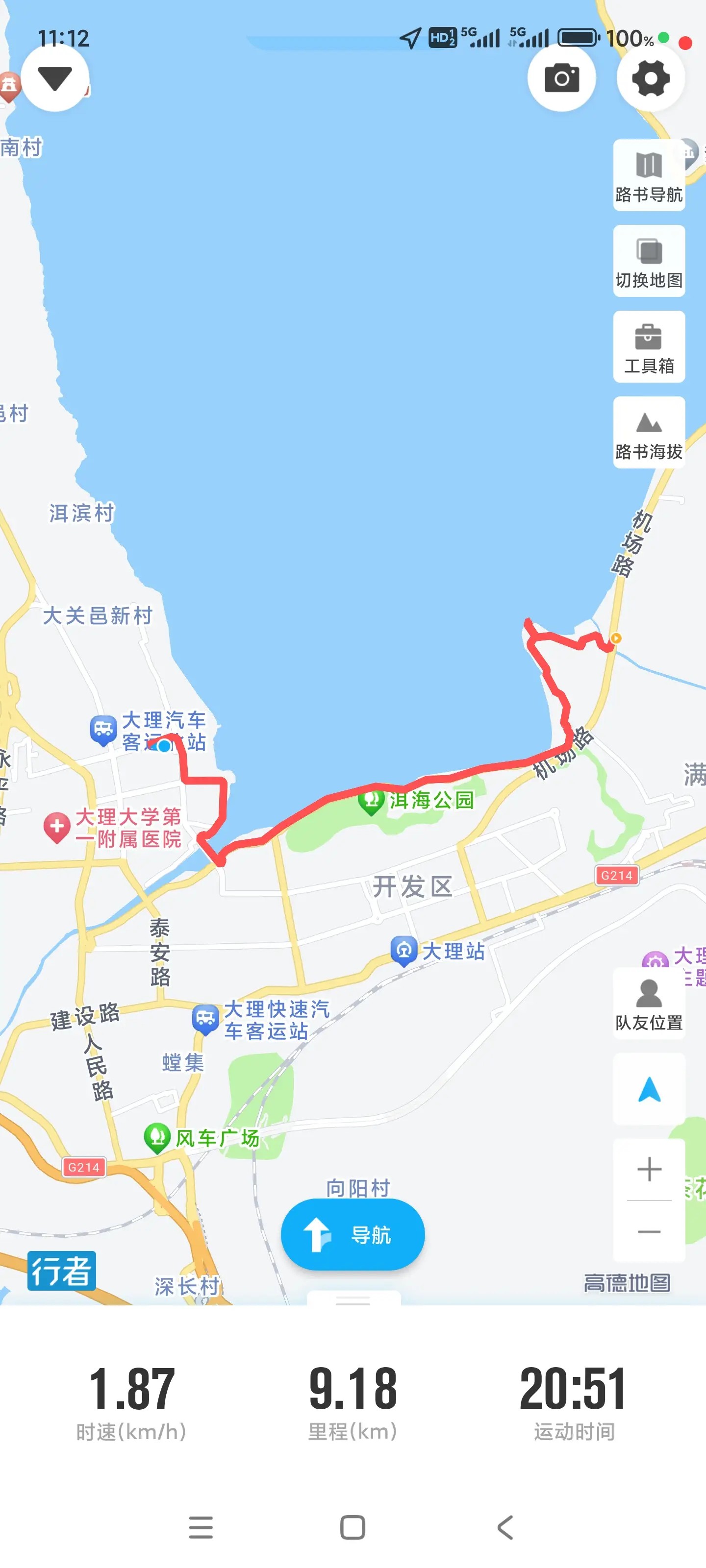Open recent apps from the navigation bar

(x=201, y=1527)
